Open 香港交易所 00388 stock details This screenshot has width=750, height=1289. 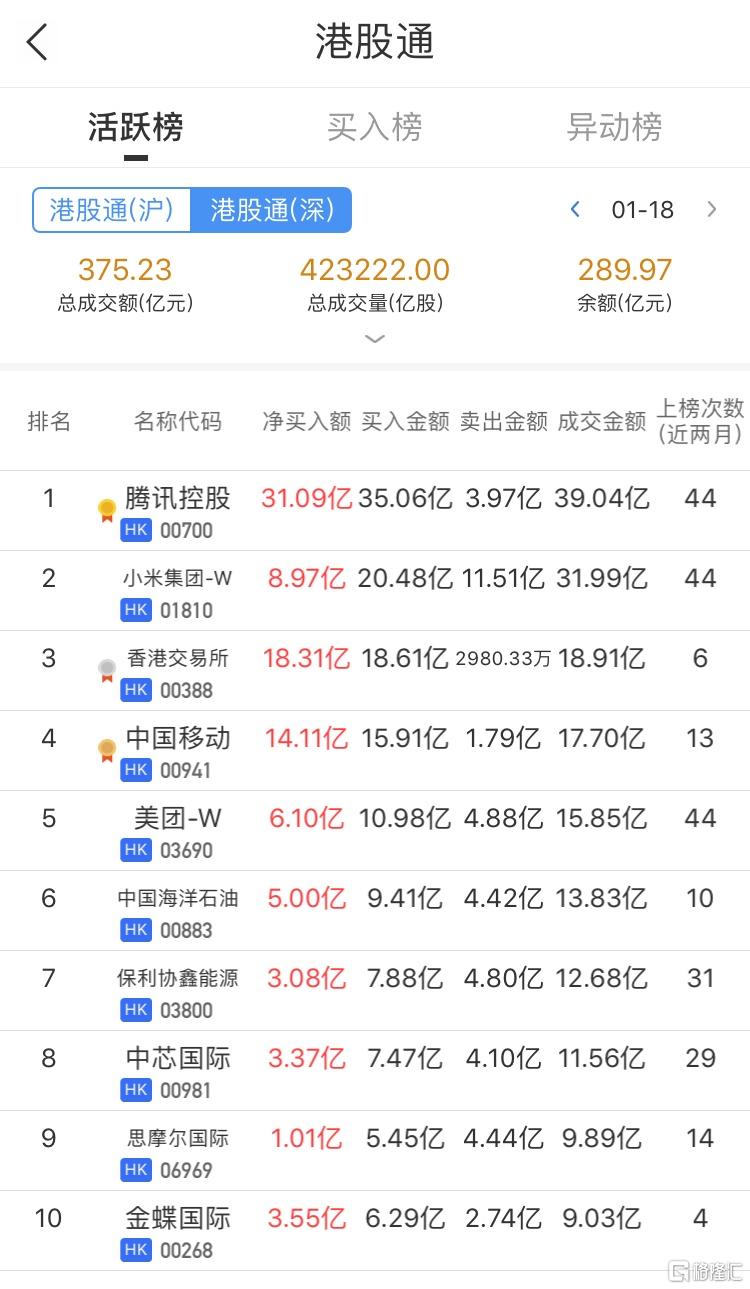click(x=375, y=671)
